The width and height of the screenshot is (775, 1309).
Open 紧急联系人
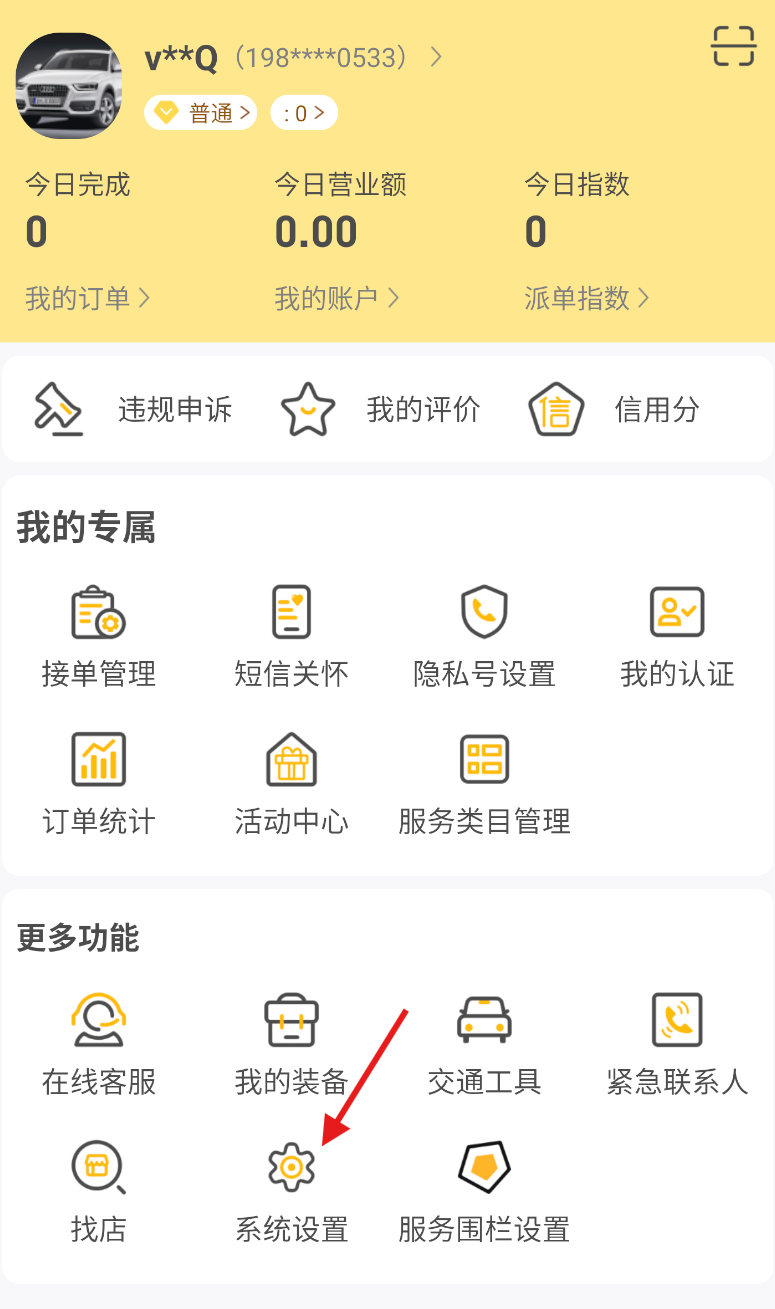coord(677,1045)
